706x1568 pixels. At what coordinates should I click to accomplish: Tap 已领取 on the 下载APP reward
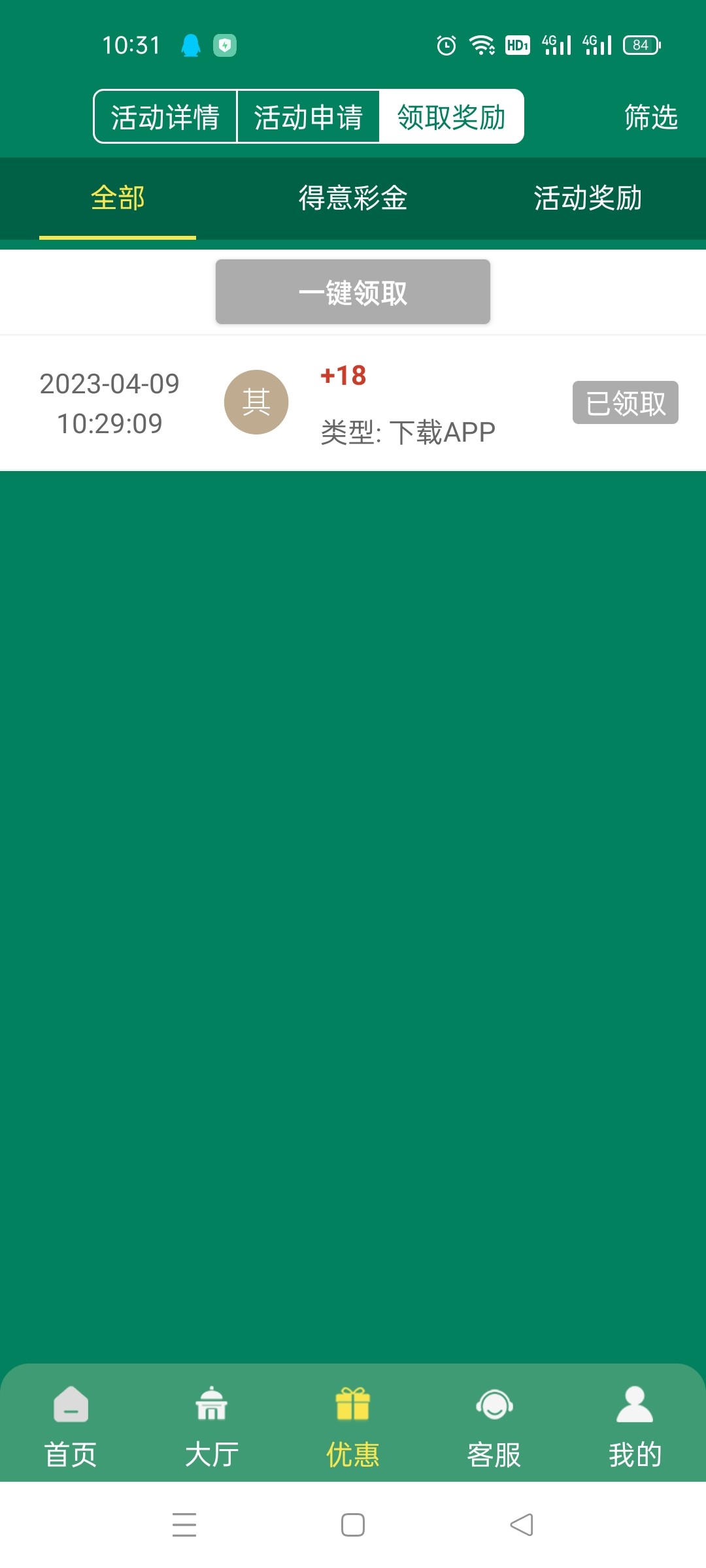click(625, 402)
